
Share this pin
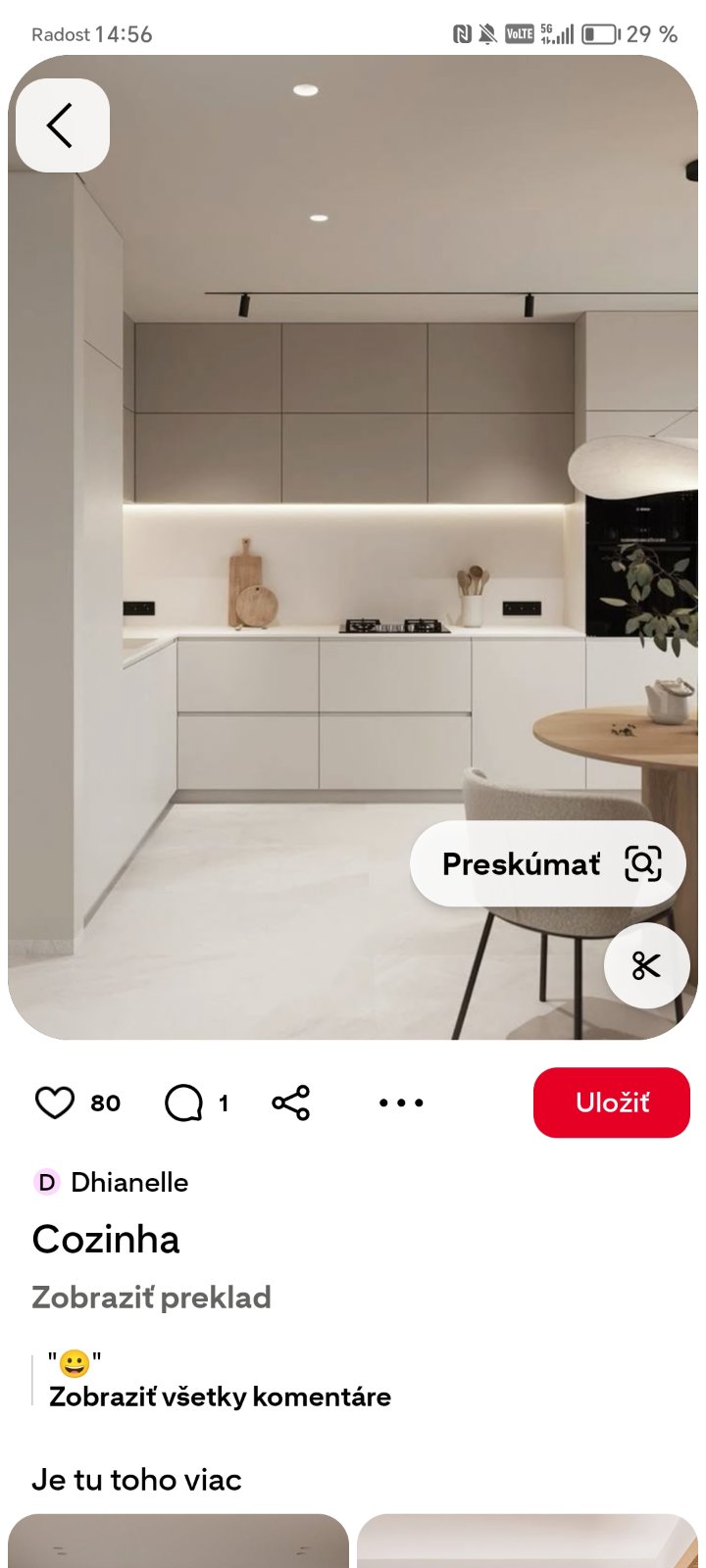pos(291,1102)
